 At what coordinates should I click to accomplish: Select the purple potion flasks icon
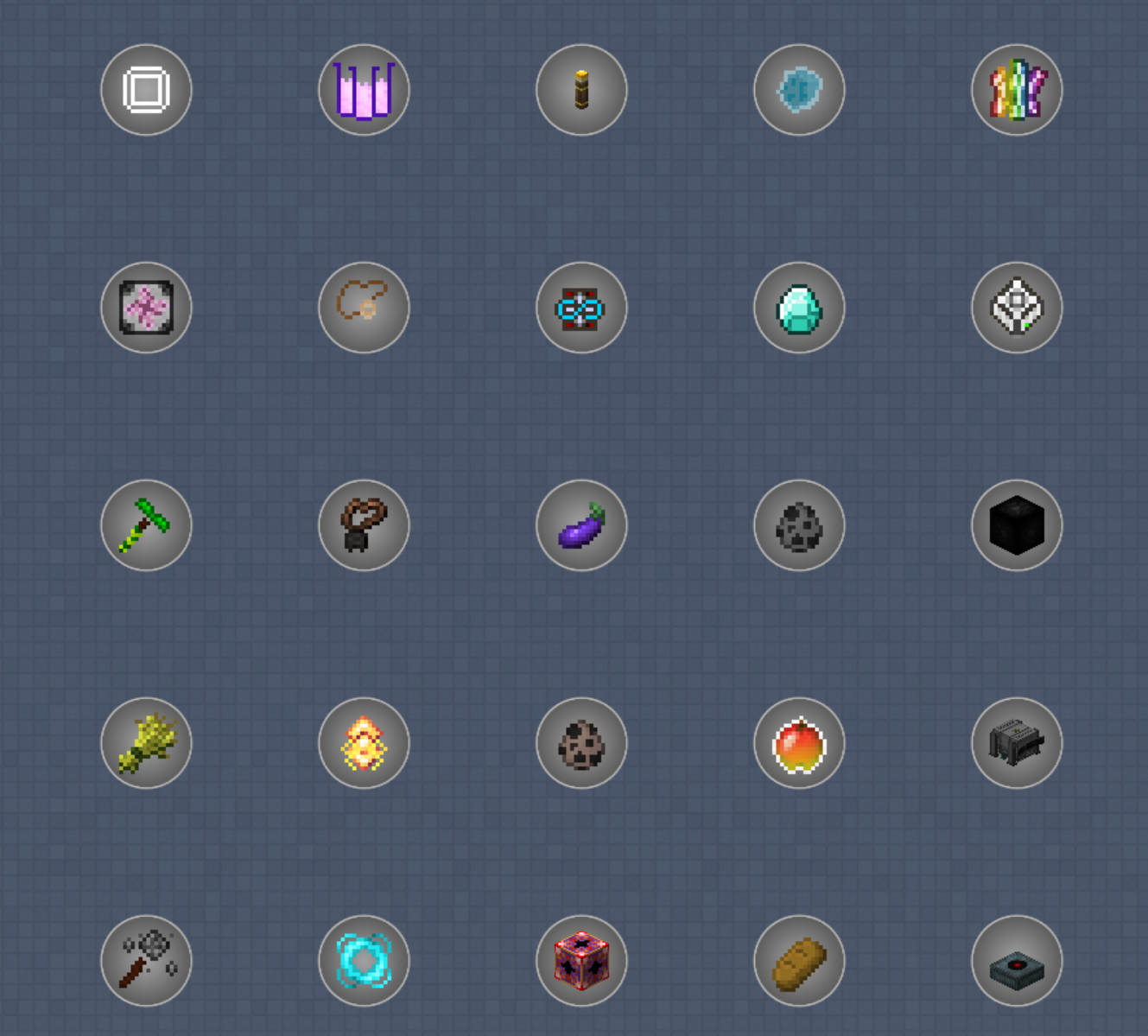tap(364, 90)
